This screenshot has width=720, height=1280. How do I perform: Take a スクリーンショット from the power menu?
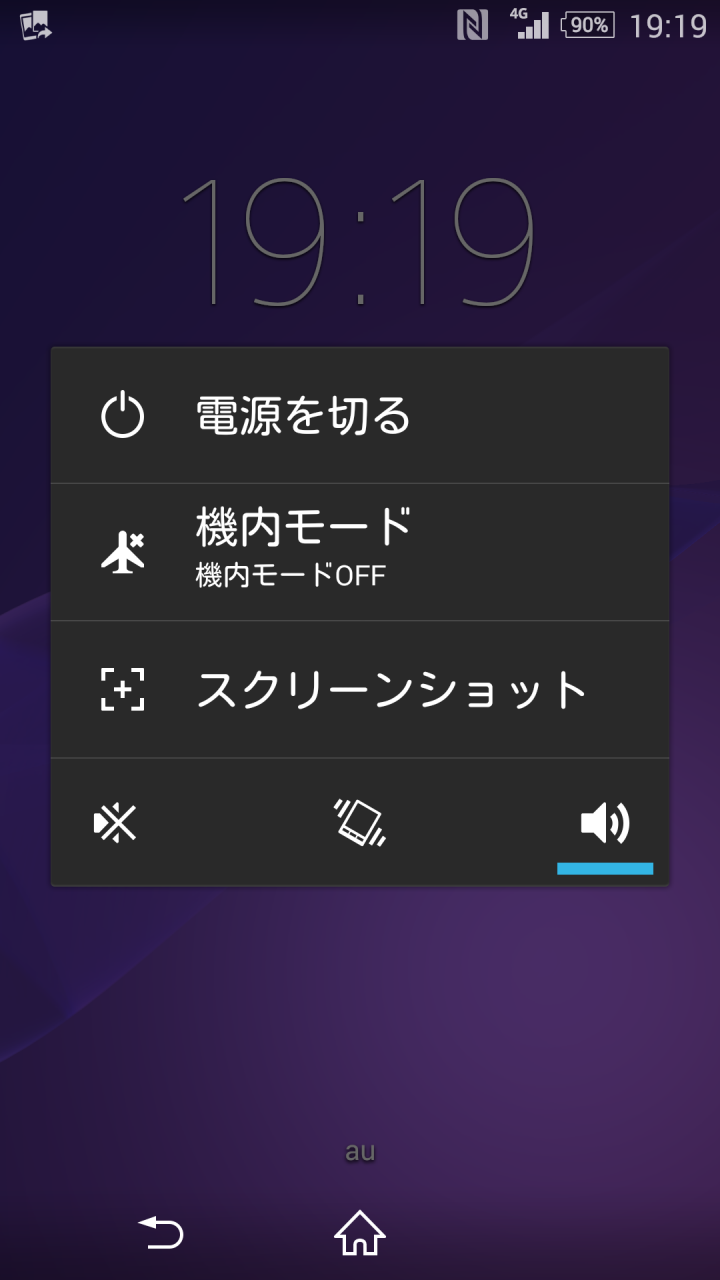[x=360, y=689]
